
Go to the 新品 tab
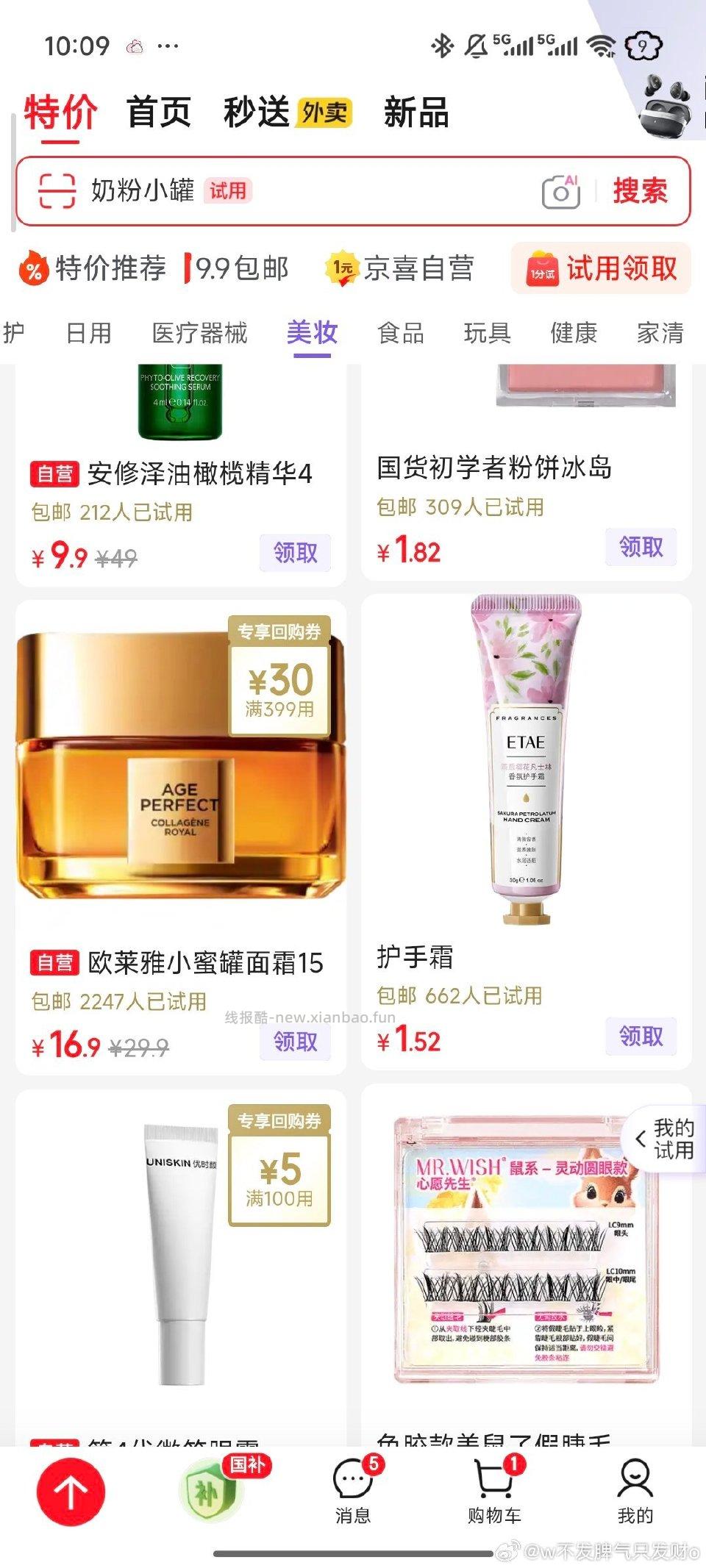(416, 112)
